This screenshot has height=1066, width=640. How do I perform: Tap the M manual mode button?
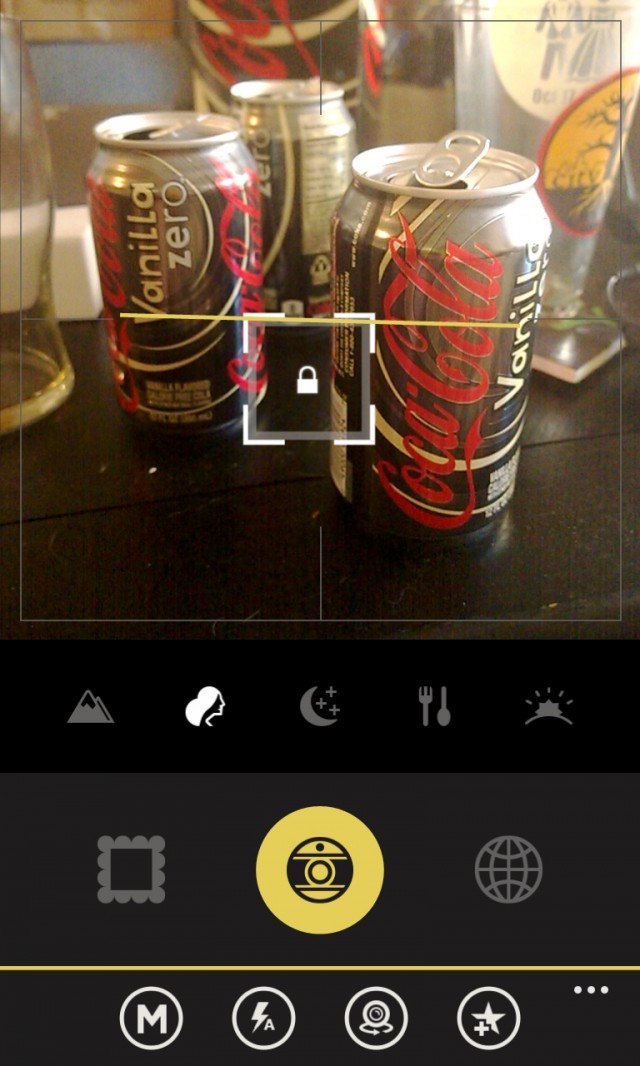152,1018
